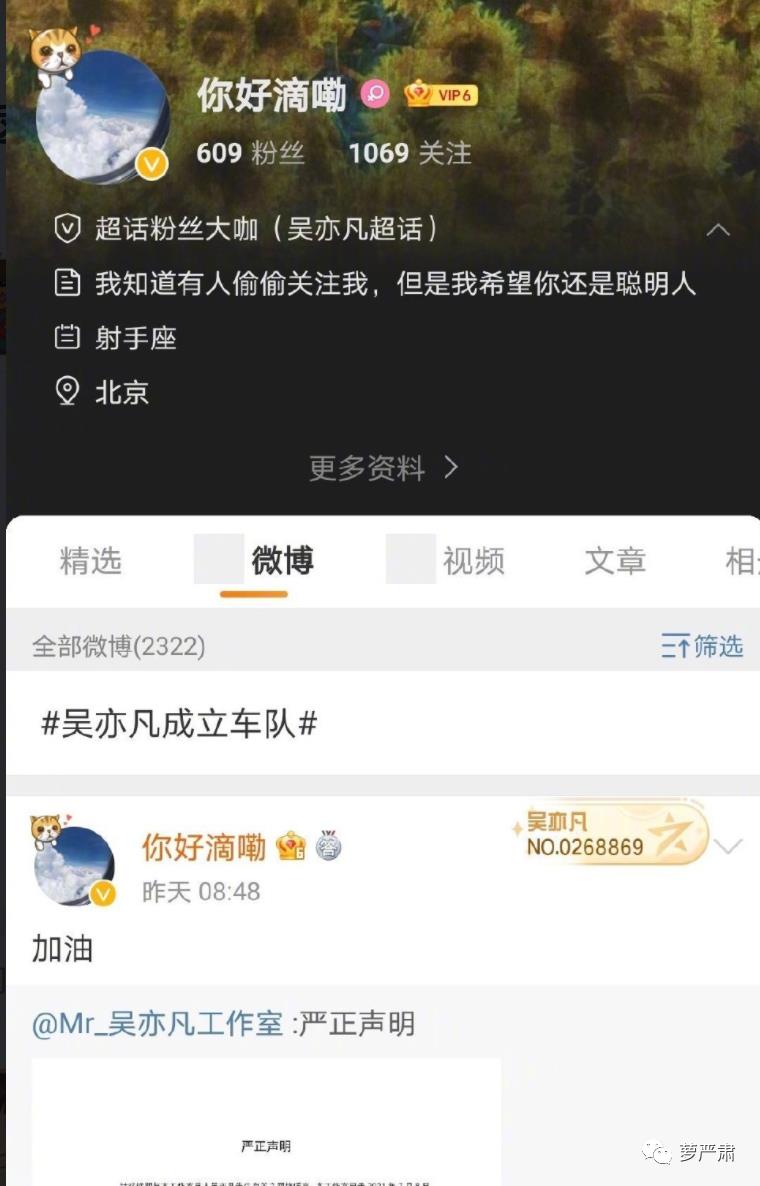Open the post's dropdown arrow menu
This screenshot has height=1186, width=760.
(x=728, y=847)
